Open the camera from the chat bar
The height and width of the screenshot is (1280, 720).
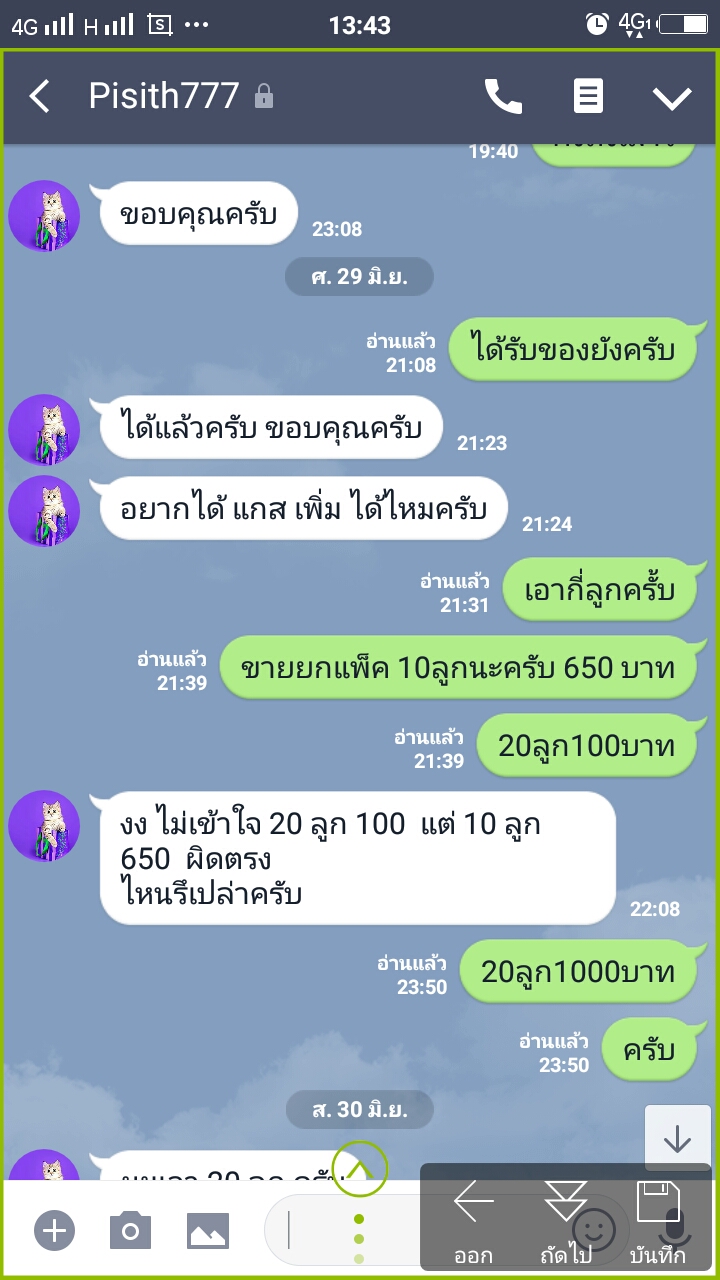tap(130, 1230)
